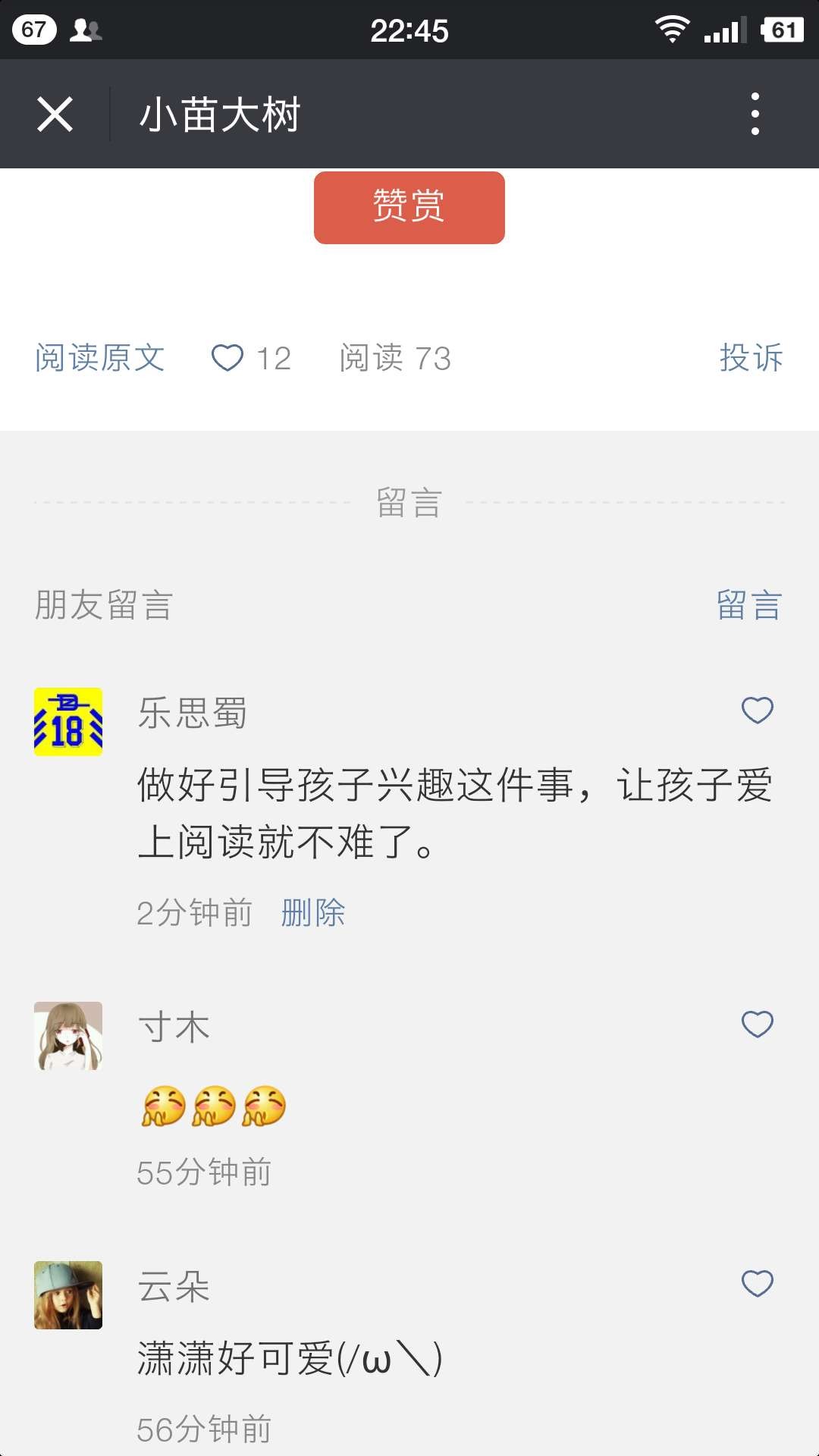
Task: Close the 小苗大树 article page
Action: click(x=55, y=115)
